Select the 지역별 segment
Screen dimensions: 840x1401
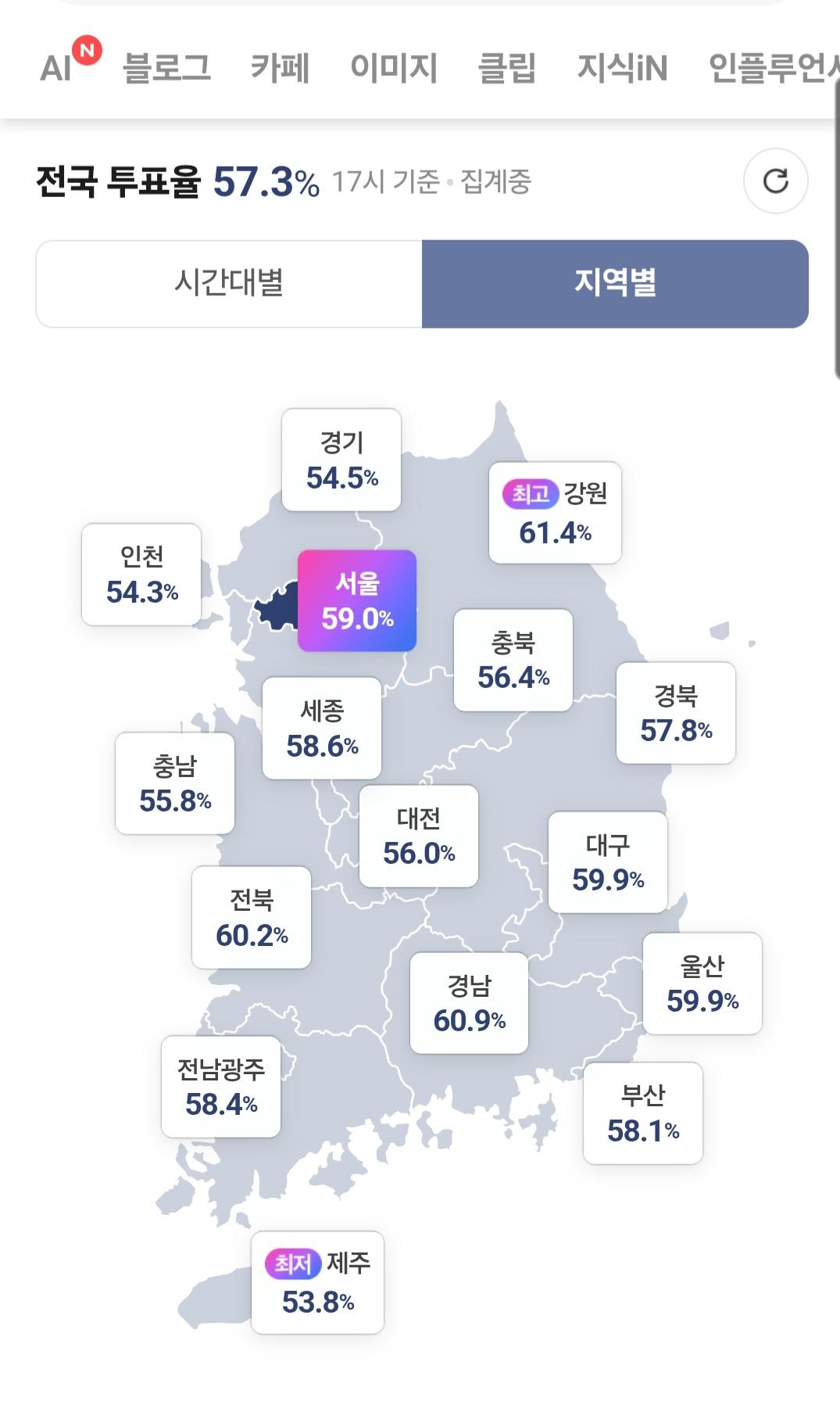615,283
